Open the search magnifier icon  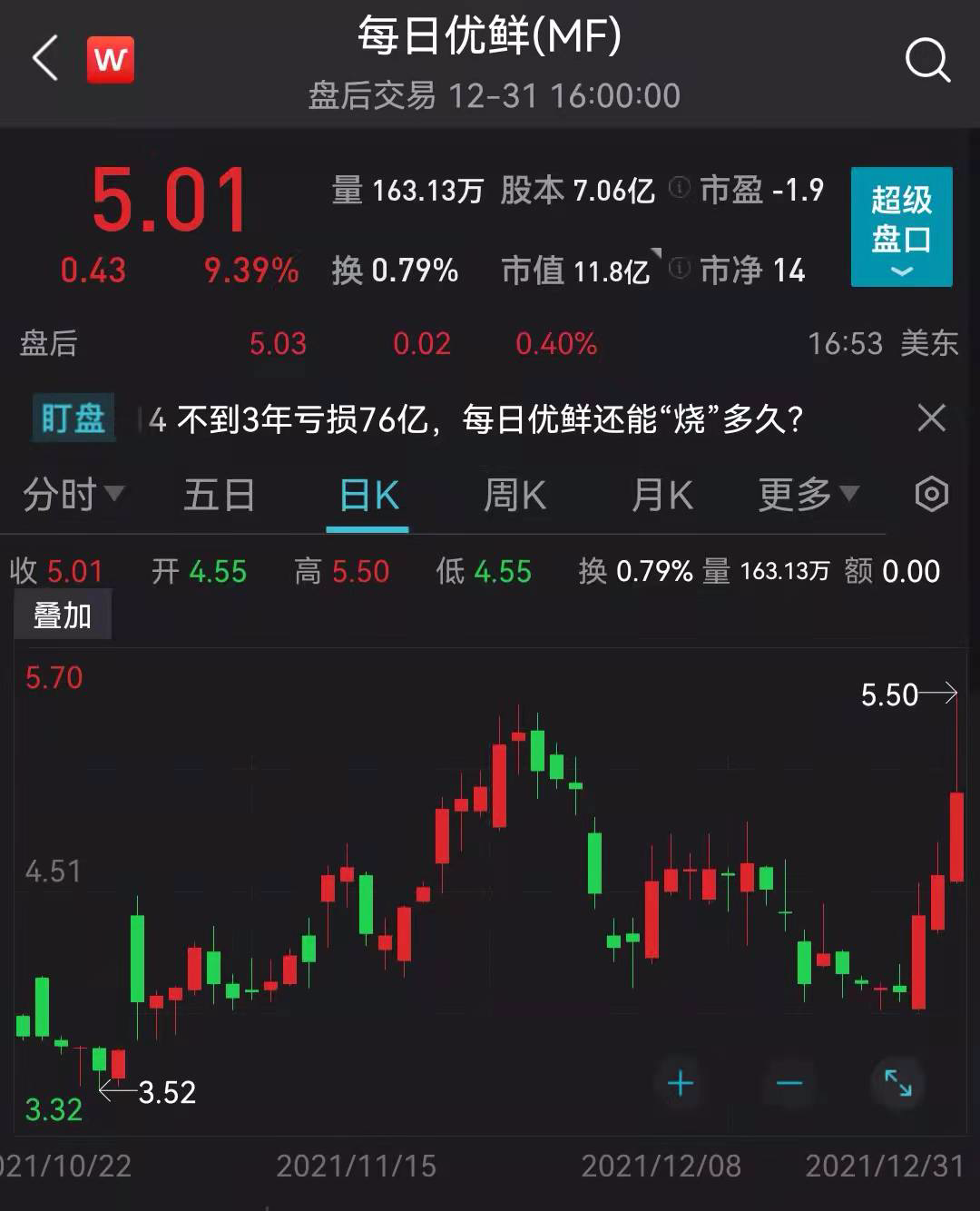[x=926, y=61]
